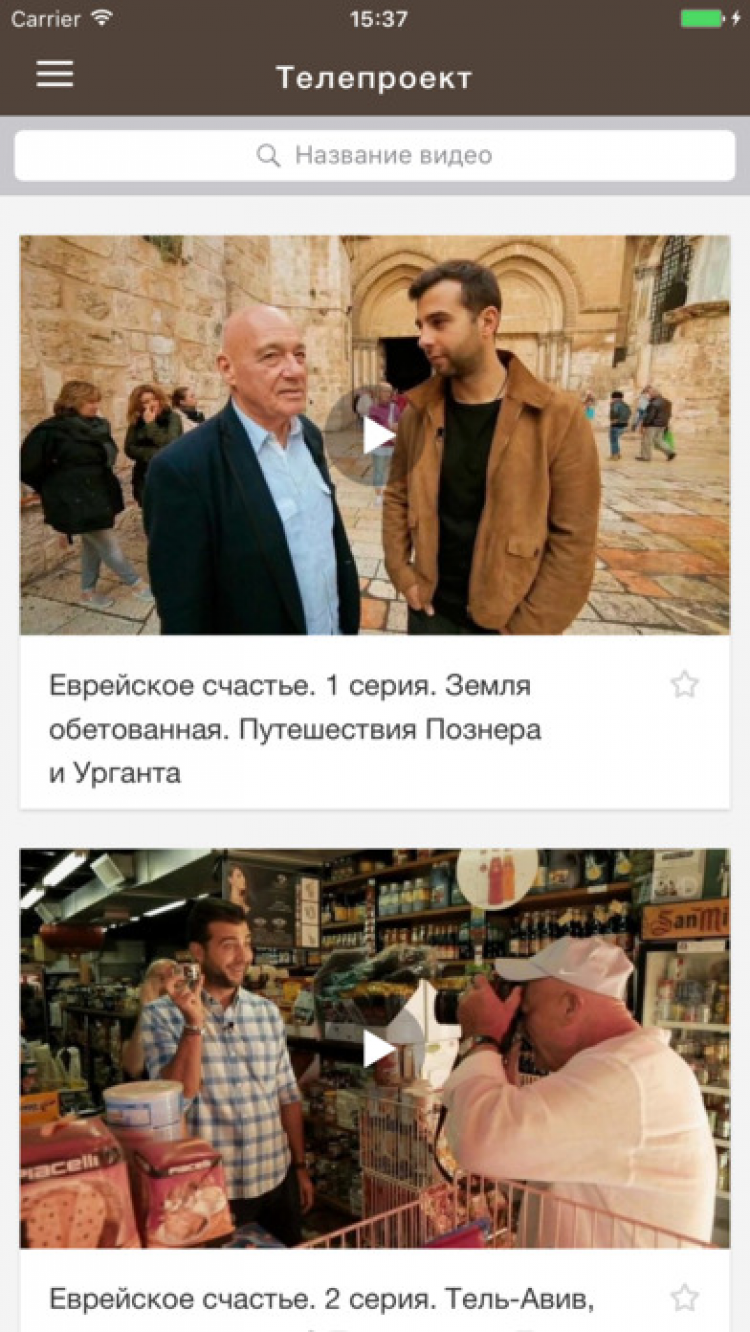This screenshot has width=750, height=1332.
Task: Play the '1 серия. Земля обетованная' video
Action: tap(377, 436)
